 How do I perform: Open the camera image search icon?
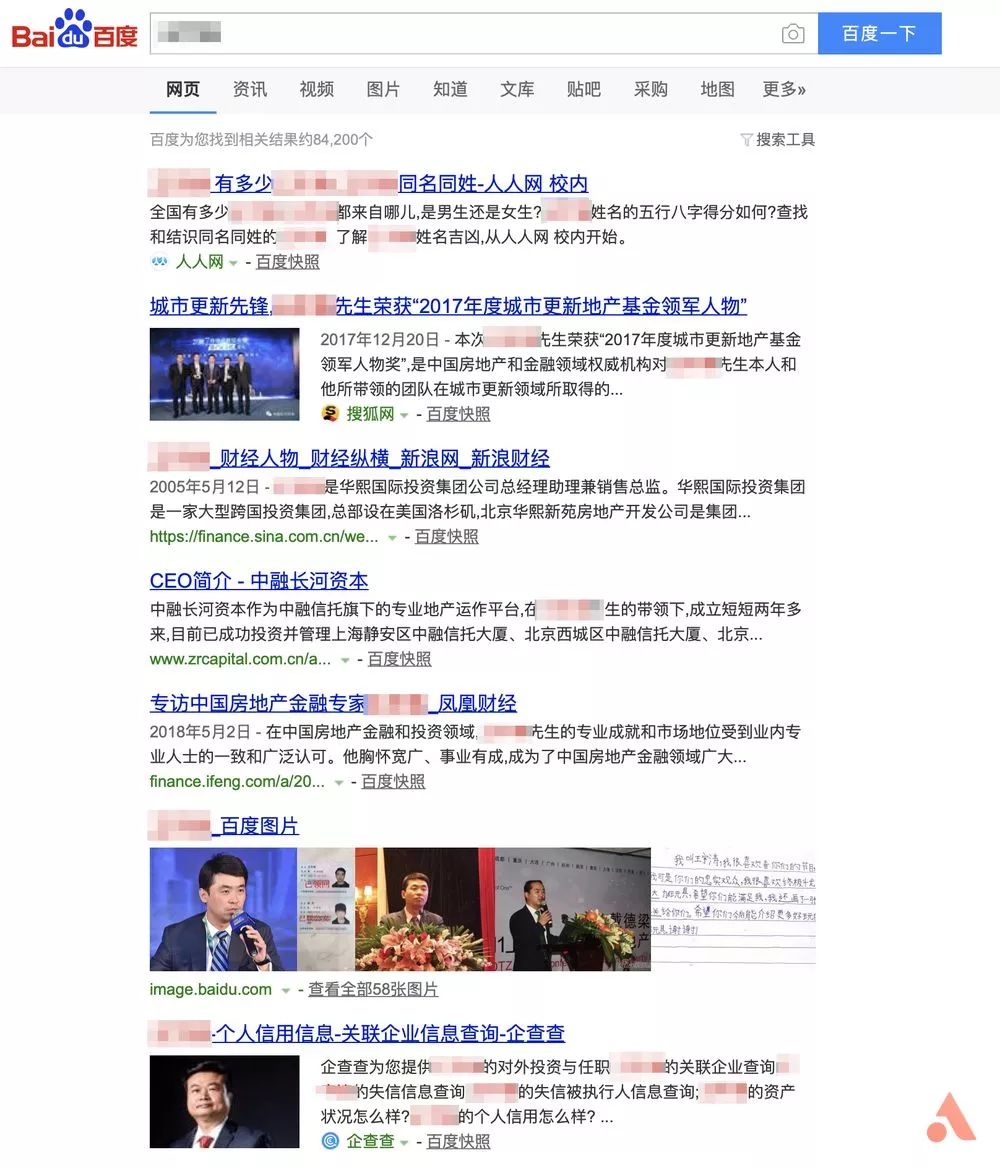(793, 34)
